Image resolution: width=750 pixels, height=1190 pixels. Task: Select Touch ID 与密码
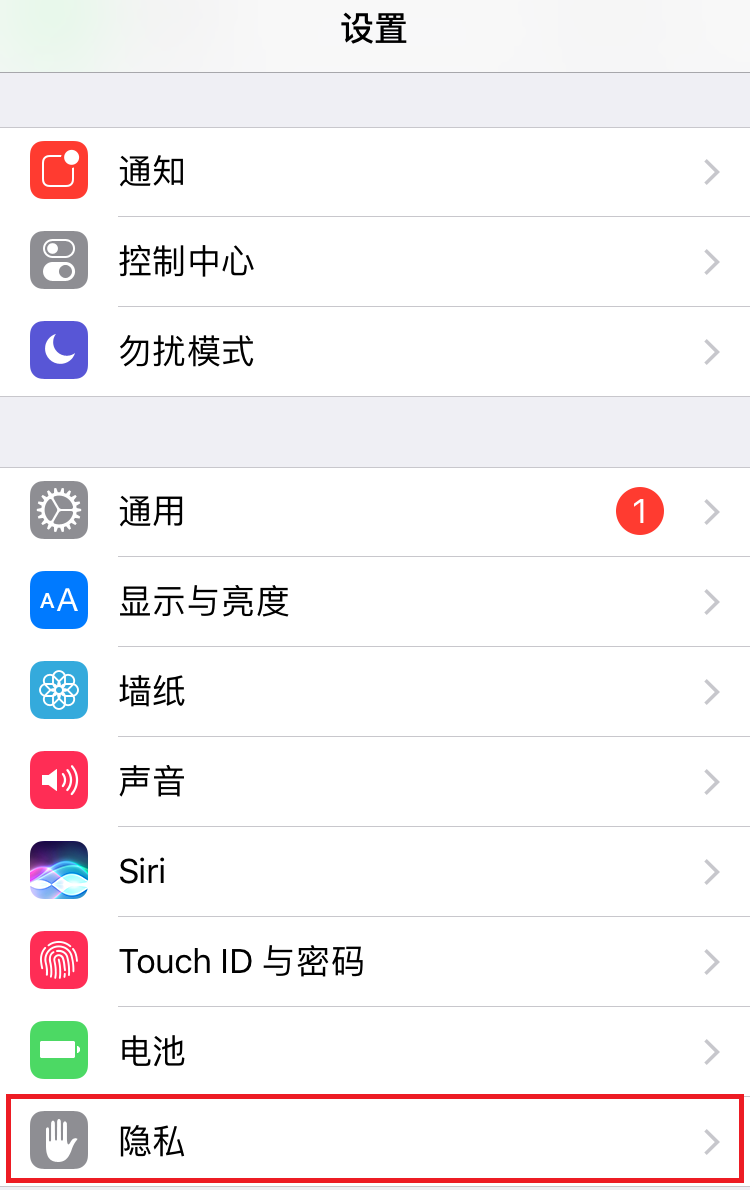pyautogui.click(x=375, y=962)
